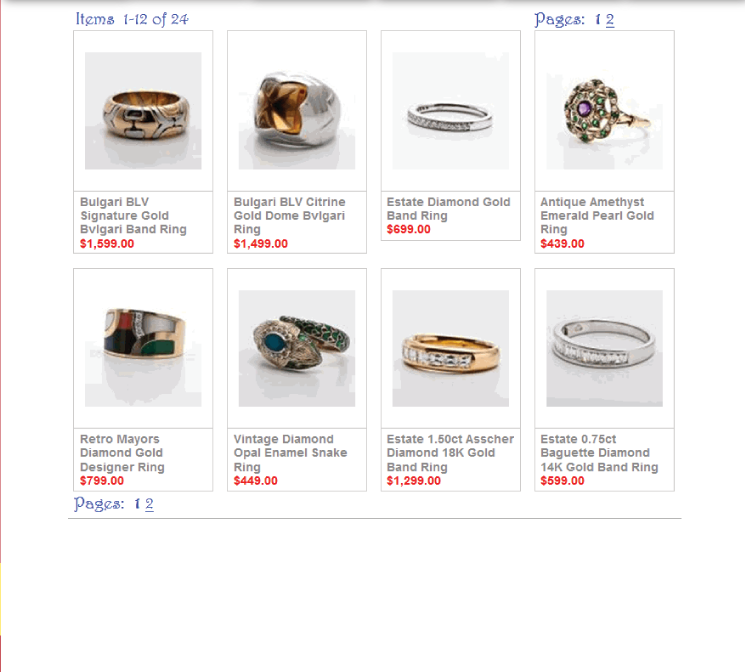View the Estate 0.75ct Baguette Diamond Band Ring
This screenshot has height=672, width=745.
[604, 348]
